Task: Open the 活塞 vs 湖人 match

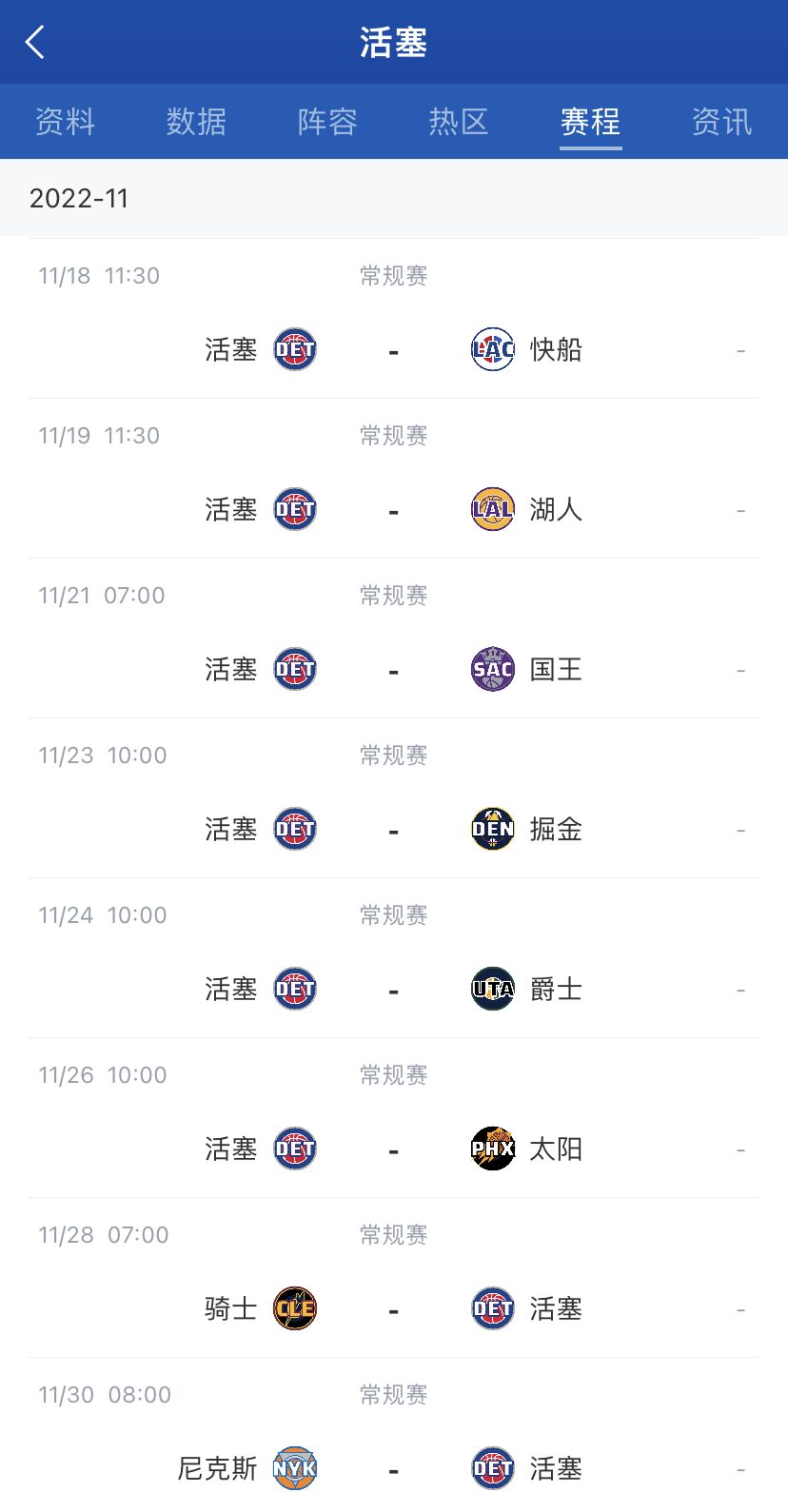Action: tap(394, 479)
